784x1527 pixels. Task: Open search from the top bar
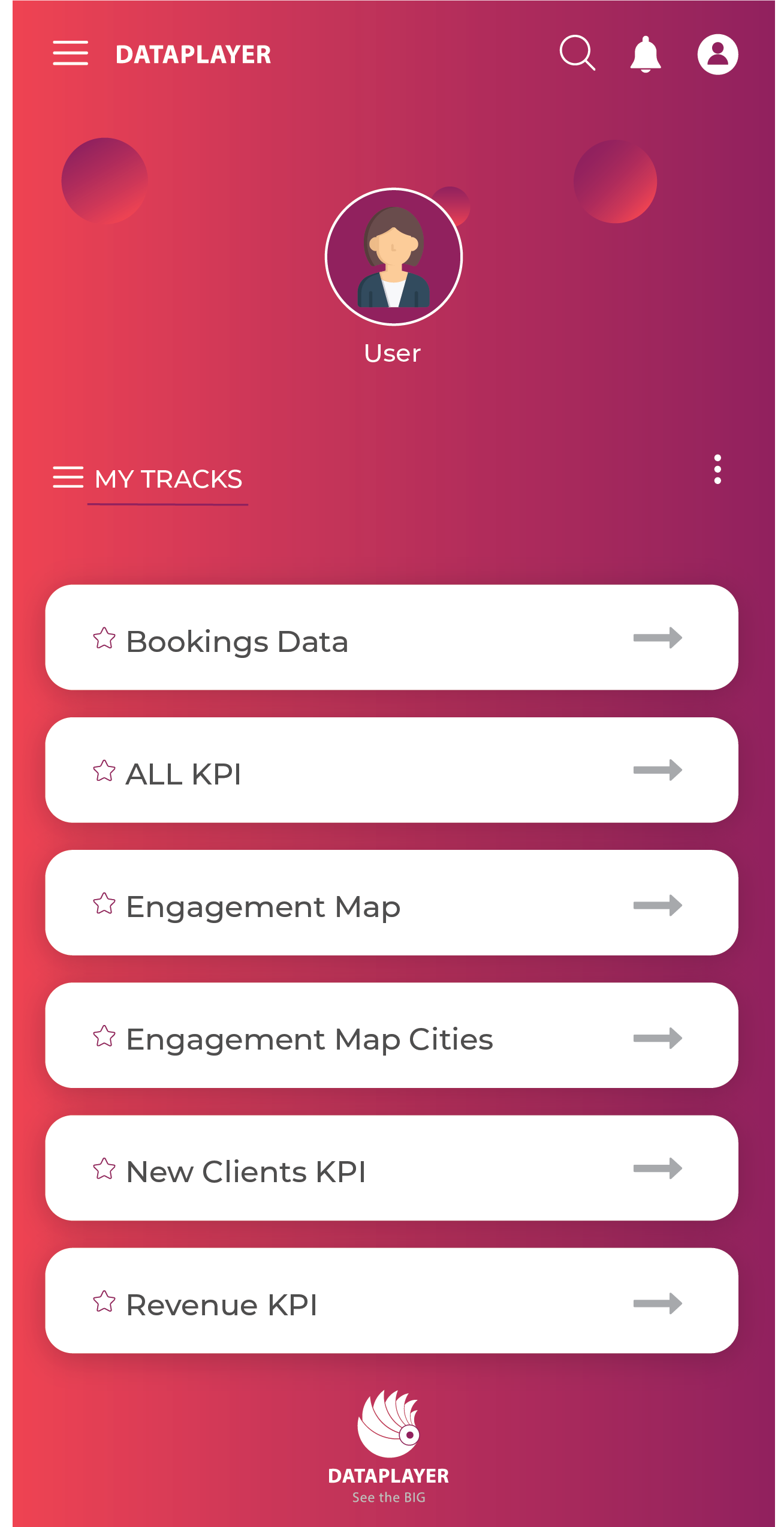pyautogui.click(x=577, y=53)
